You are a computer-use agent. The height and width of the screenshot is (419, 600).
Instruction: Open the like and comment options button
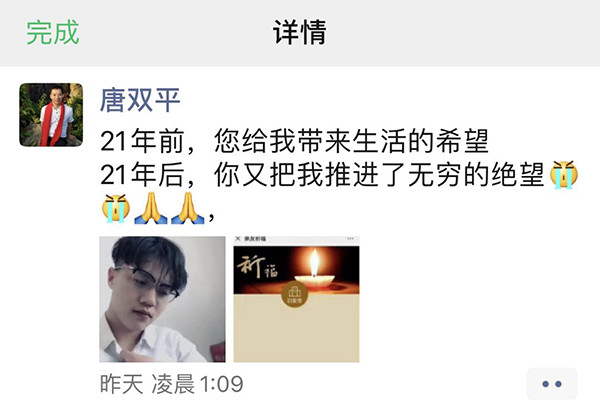tap(553, 385)
